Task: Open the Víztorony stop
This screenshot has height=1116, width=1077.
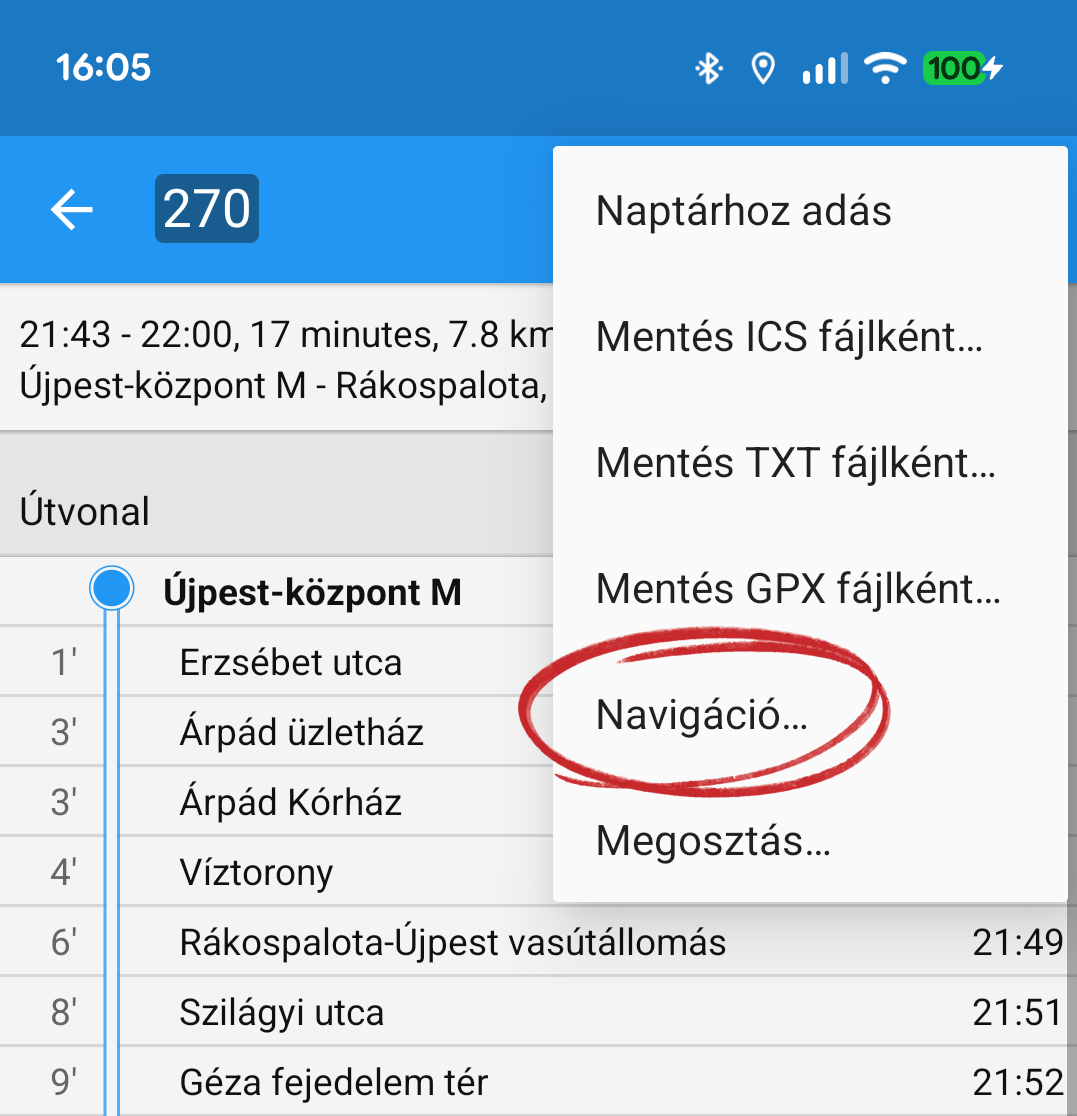Action: (256, 872)
